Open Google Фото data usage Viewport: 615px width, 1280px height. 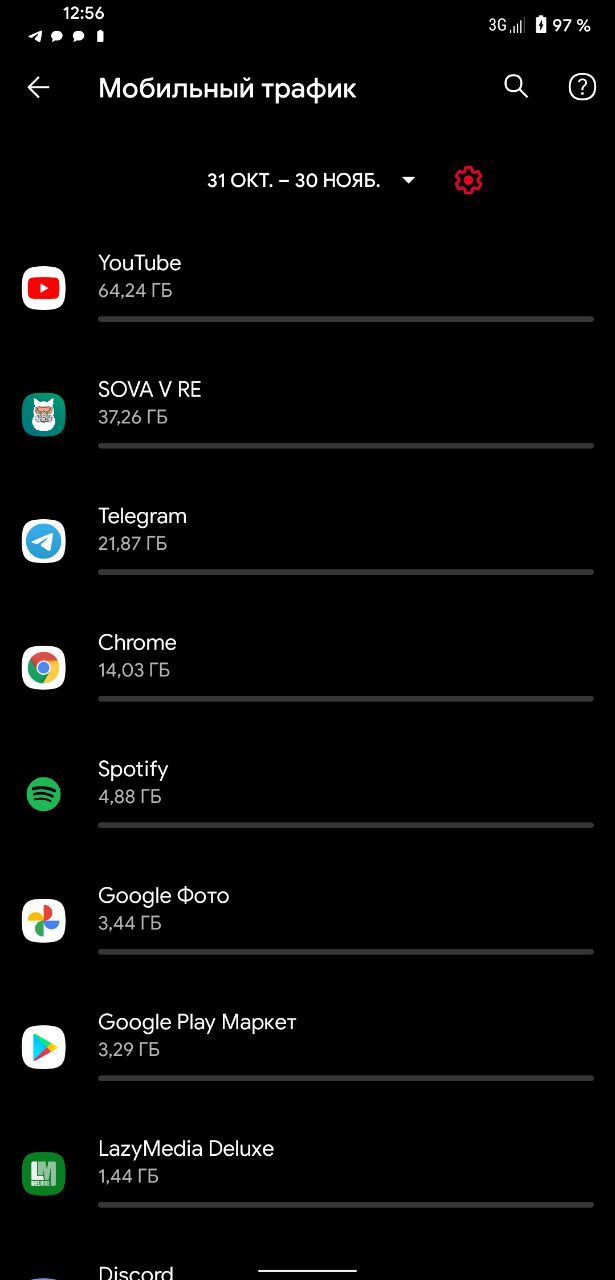307,921
